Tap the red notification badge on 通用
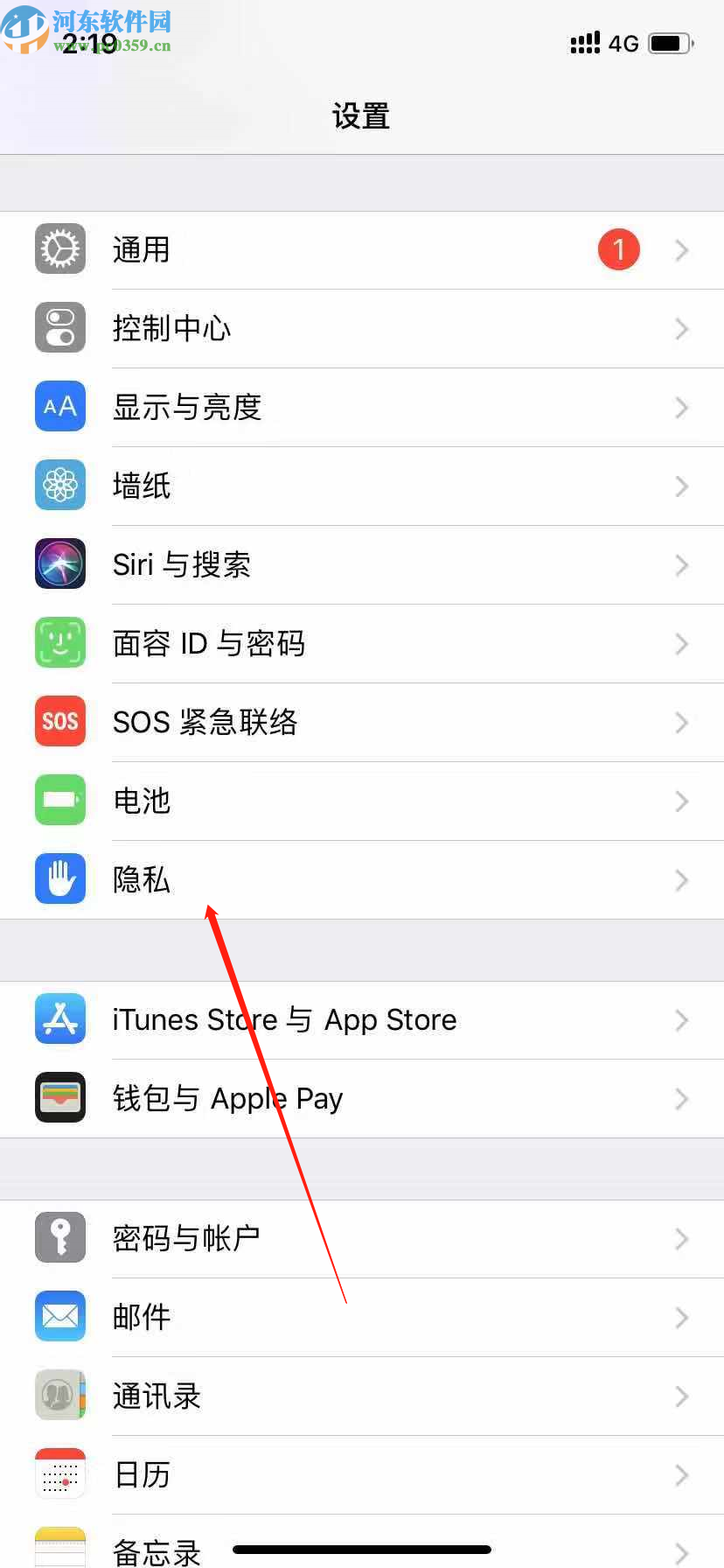The width and height of the screenshot is (724, 1568). coord(618,248)
